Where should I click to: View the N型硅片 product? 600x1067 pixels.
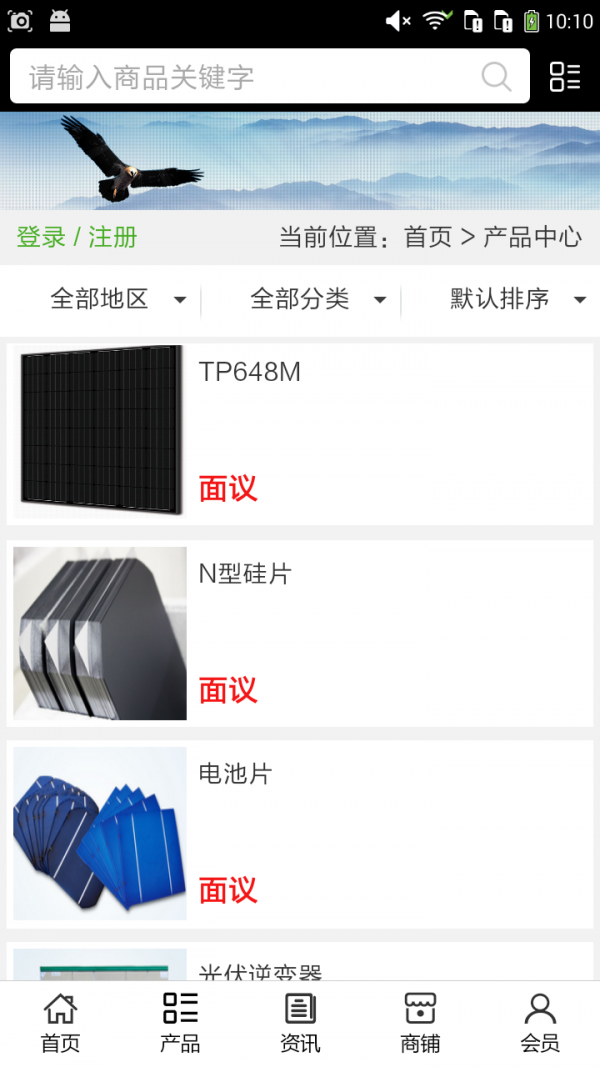pos(300,633)
